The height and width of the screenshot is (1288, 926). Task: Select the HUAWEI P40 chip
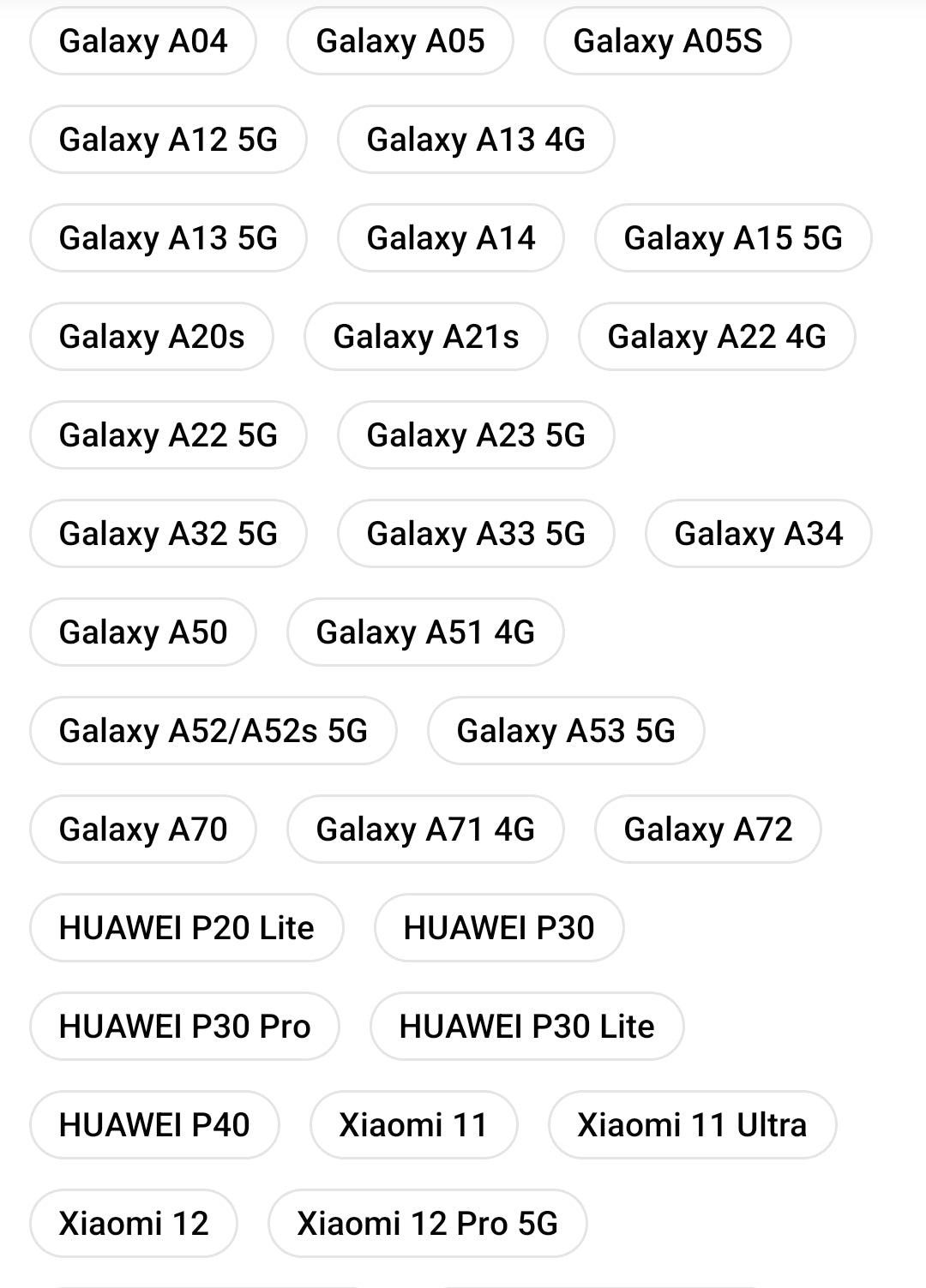click(154, 1125)
